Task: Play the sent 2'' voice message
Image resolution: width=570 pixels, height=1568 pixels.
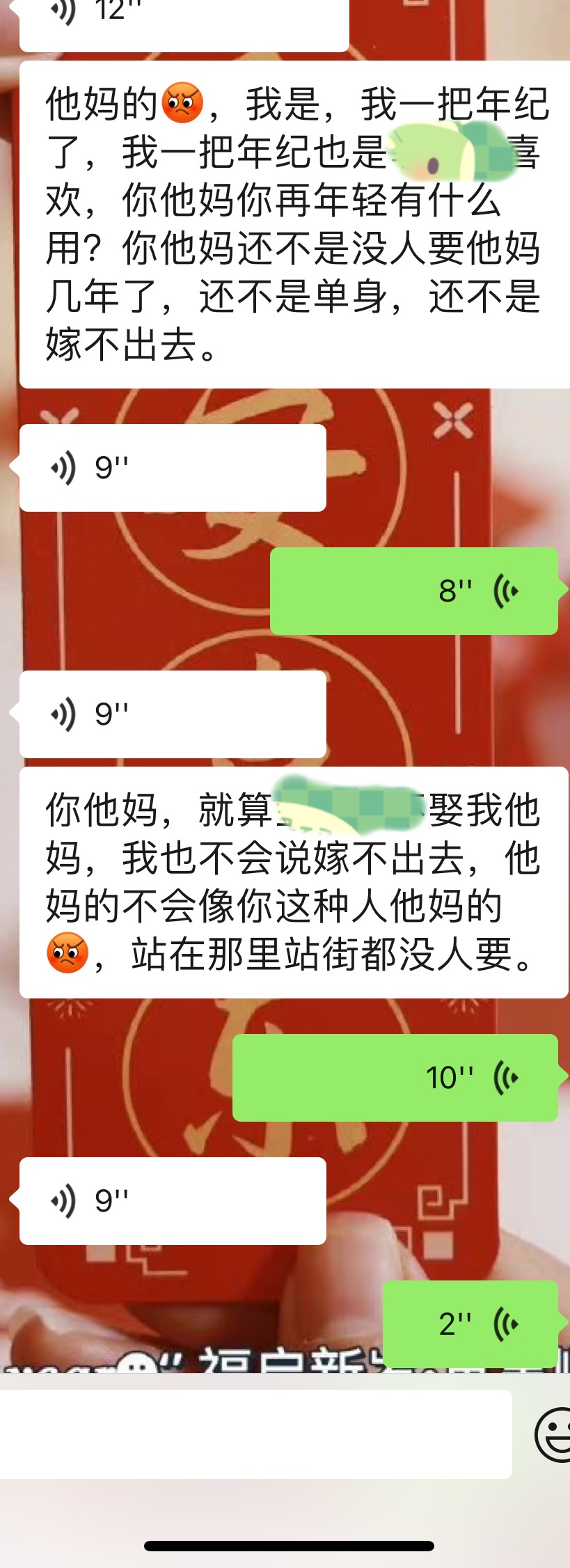Action: [x=470, y=1323]
